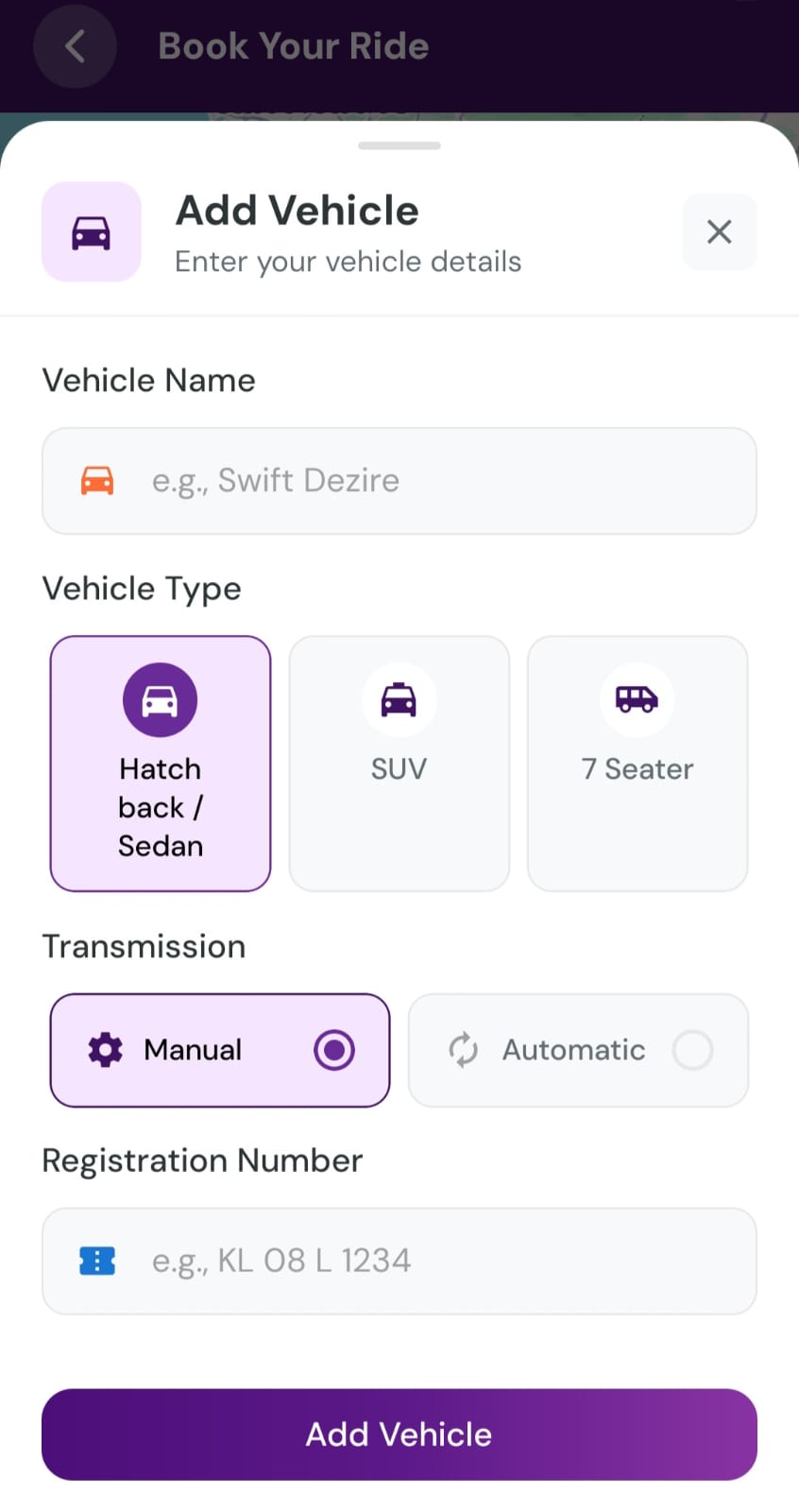Open the Book Your Ride header menu area
The width and height of the screenshot is (799, 1512).
coord(293,45)
